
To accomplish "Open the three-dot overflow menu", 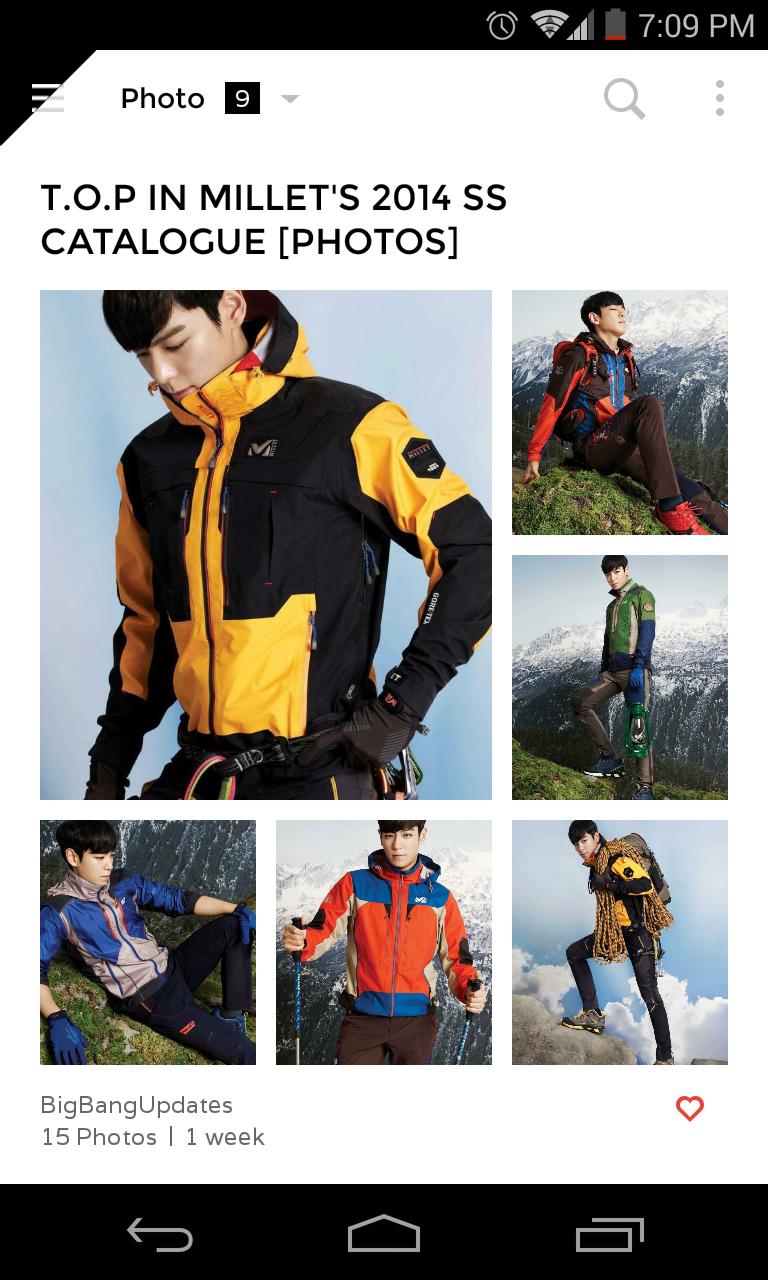I will pyautogui.click(x=719, y=98).
